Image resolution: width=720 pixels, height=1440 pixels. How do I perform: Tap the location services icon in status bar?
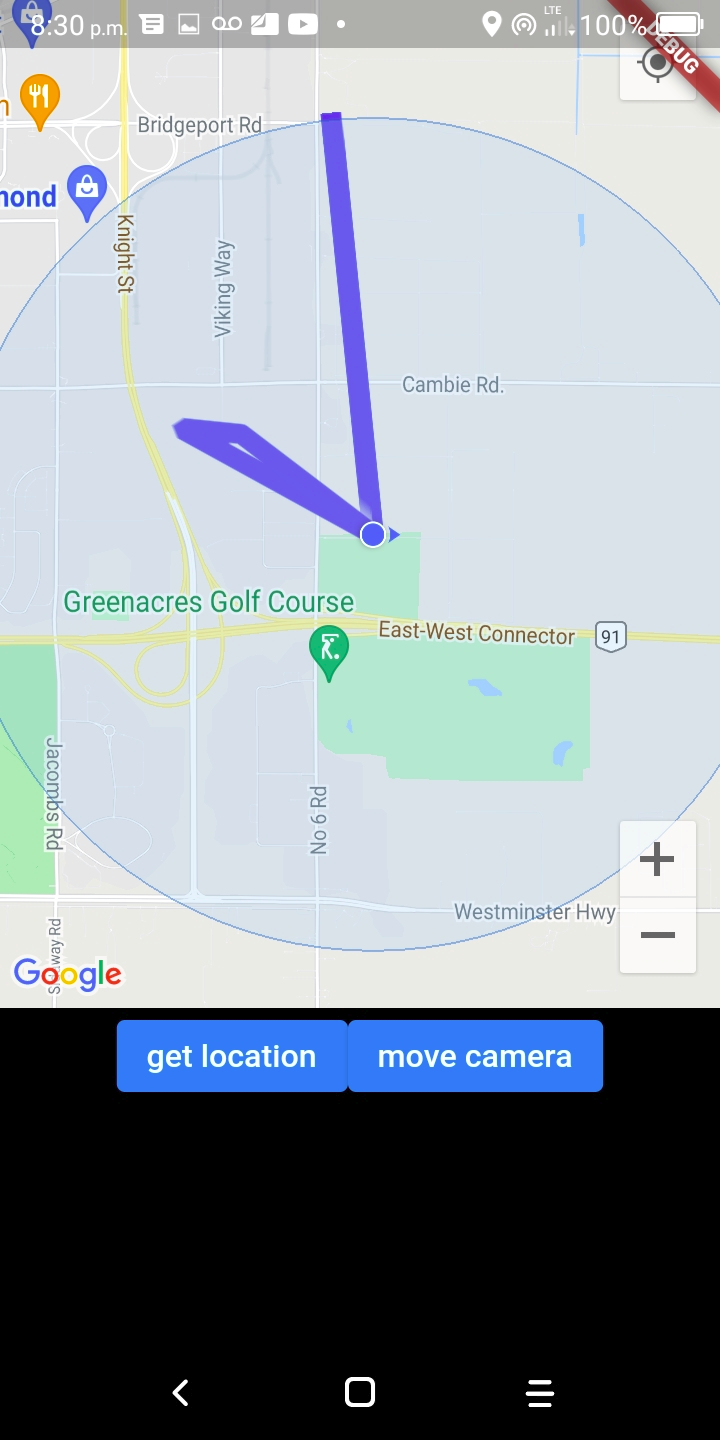pyautogui.click(x=491, y=24)
